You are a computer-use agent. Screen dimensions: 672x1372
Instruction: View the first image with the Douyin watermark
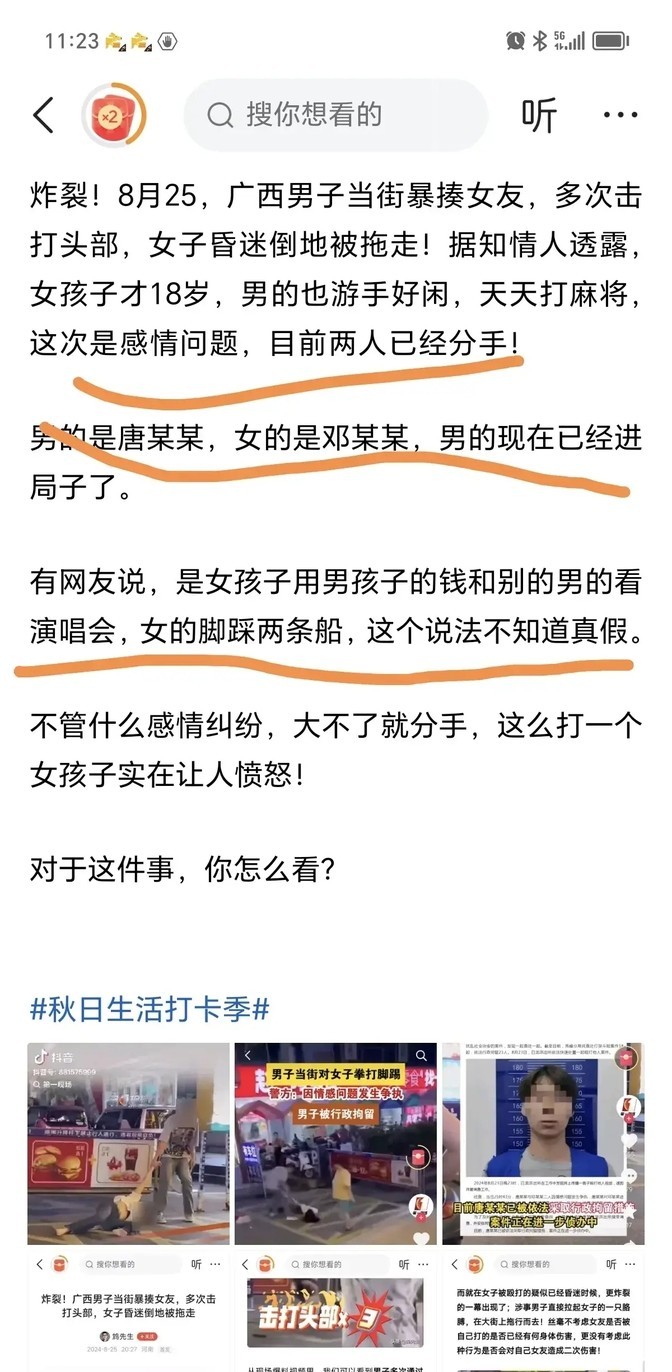point(128,1143)
